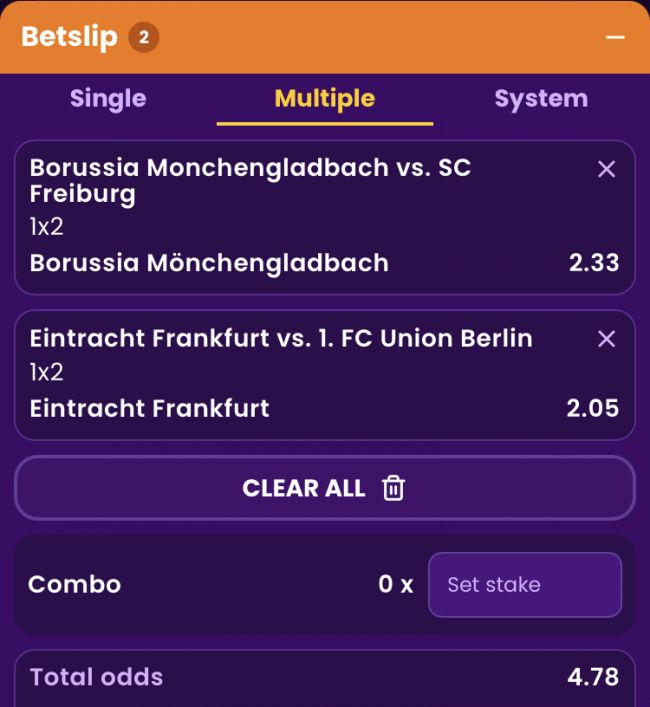Remove the Eintracht Frankfurt vs. Union Berlin bet
The height and width of the screenshot is (707, 650).
point(606,339)
